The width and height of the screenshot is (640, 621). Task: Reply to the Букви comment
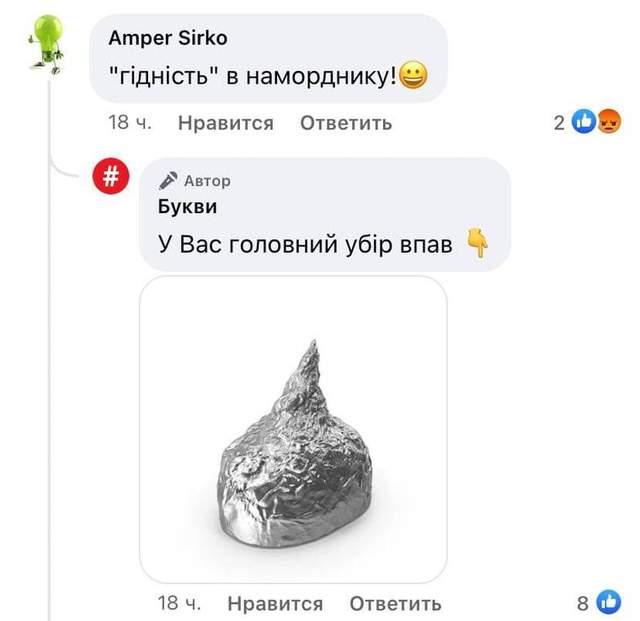pos(395,603)
